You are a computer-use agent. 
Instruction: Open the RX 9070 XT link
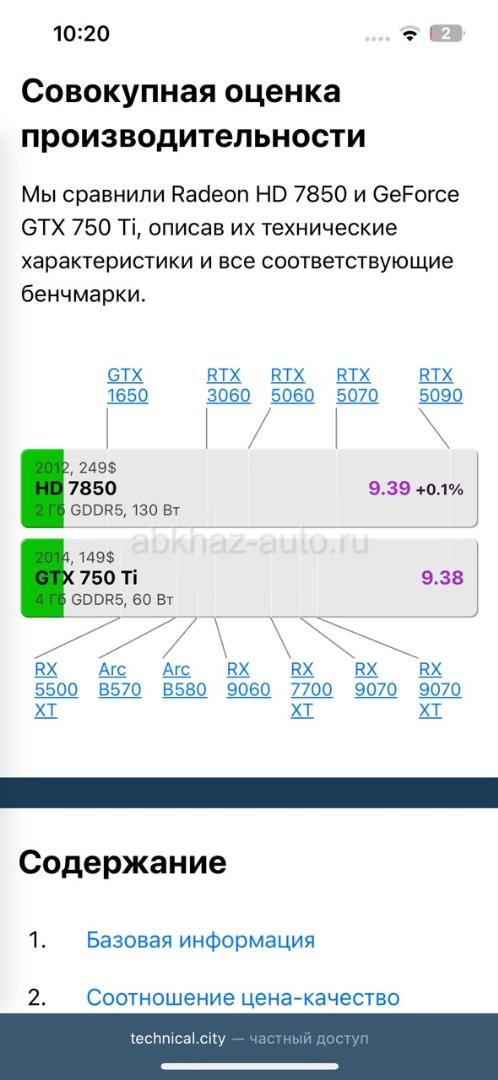point(440,689)
